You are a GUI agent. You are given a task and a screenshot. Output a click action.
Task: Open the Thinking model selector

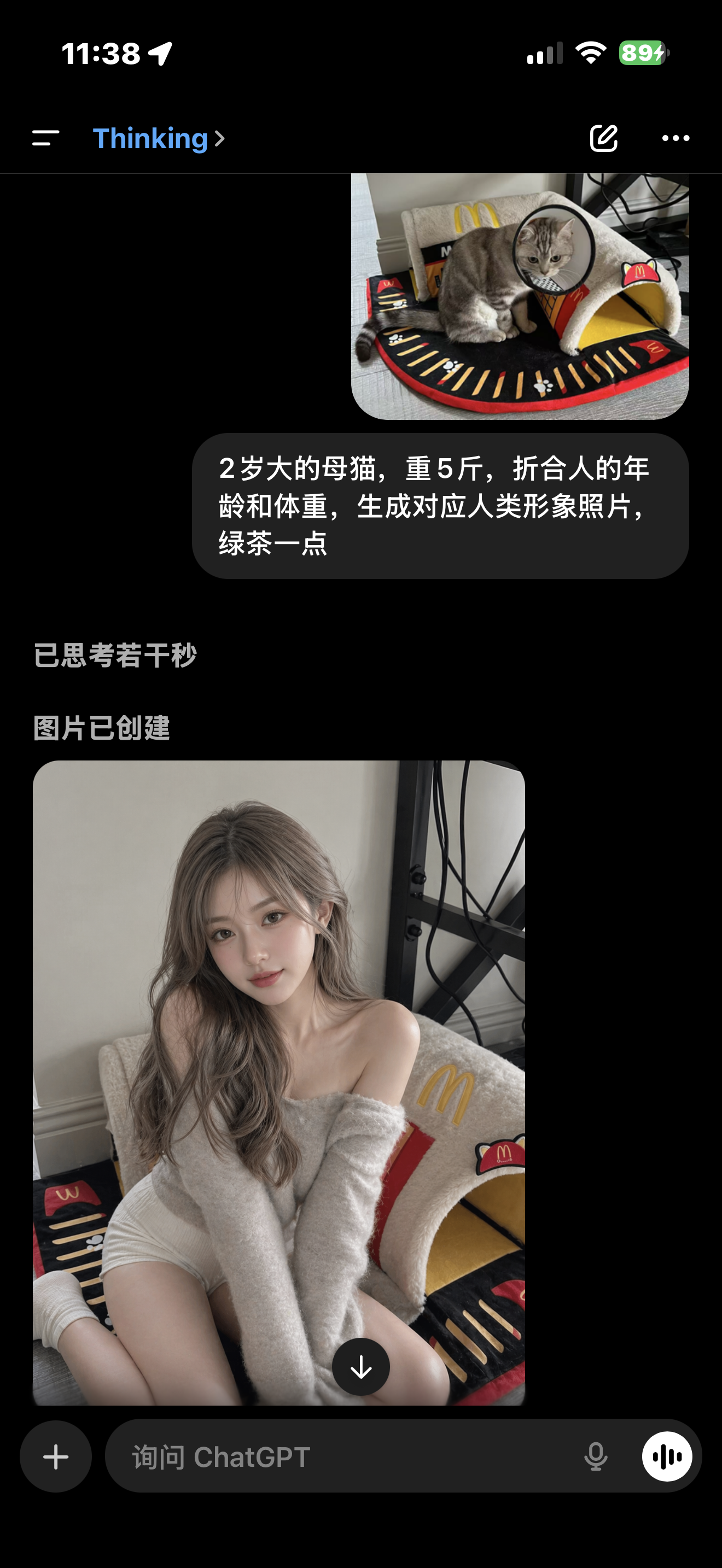159,139
